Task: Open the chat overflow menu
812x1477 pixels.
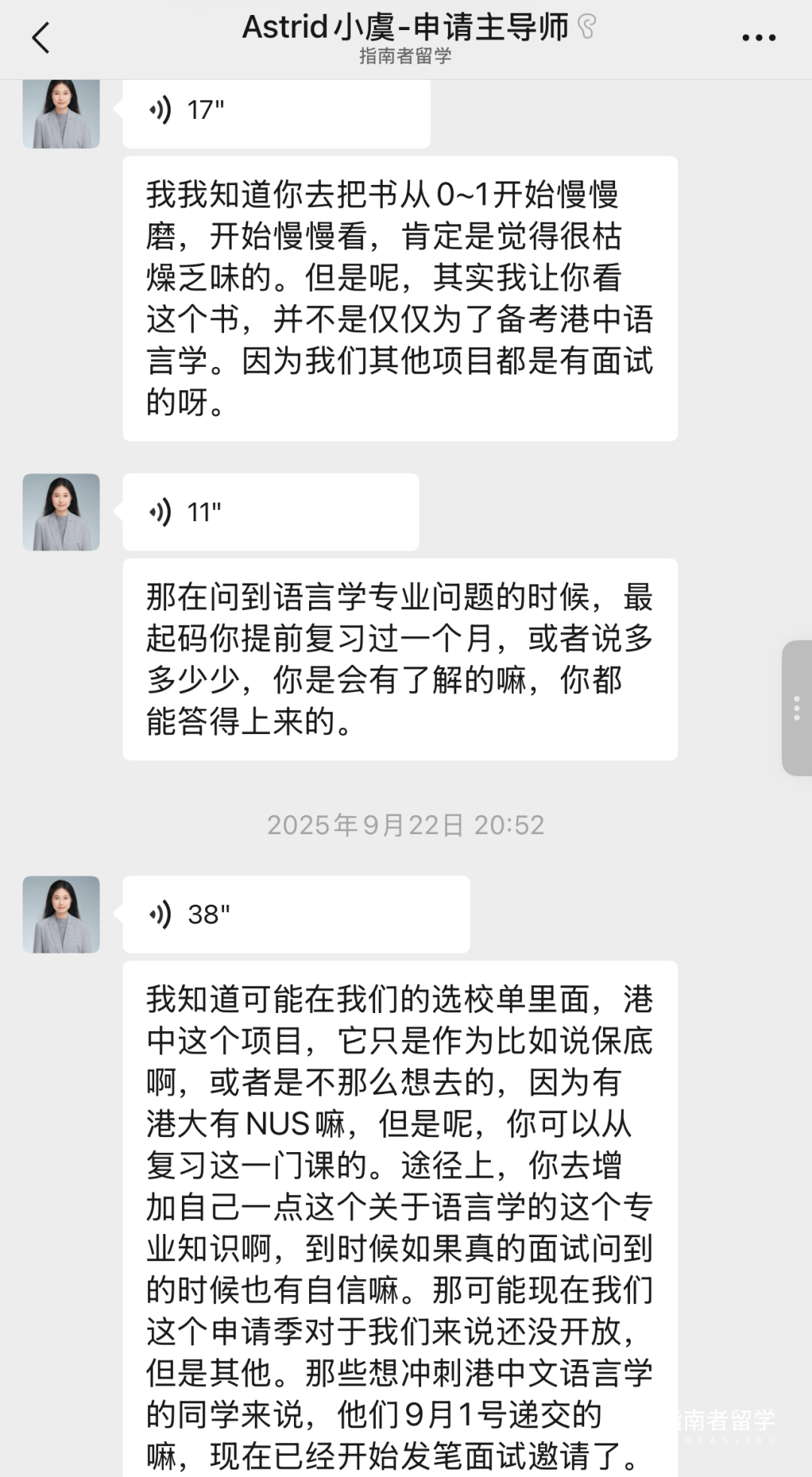Action: point(758,38)
